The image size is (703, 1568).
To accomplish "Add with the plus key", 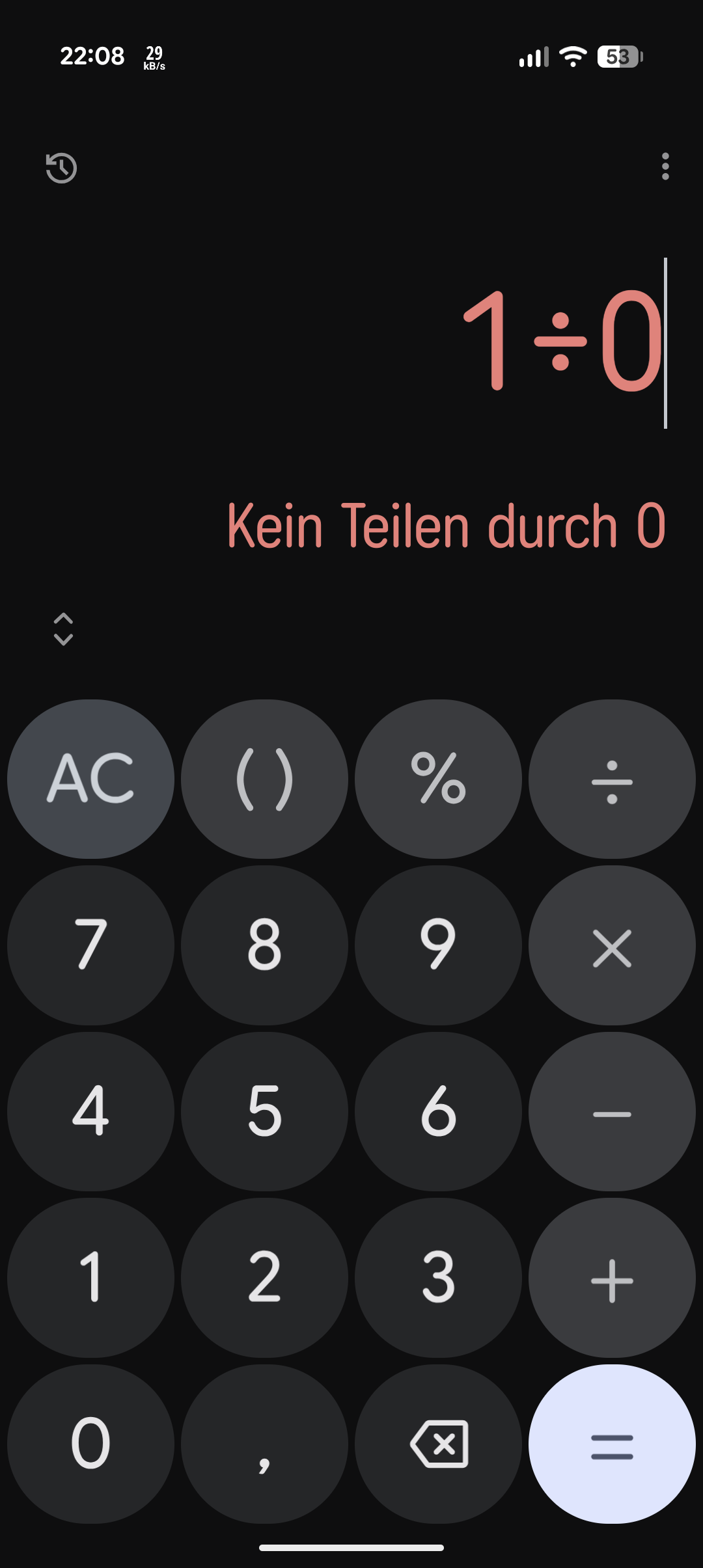I will coord(612,1278).
